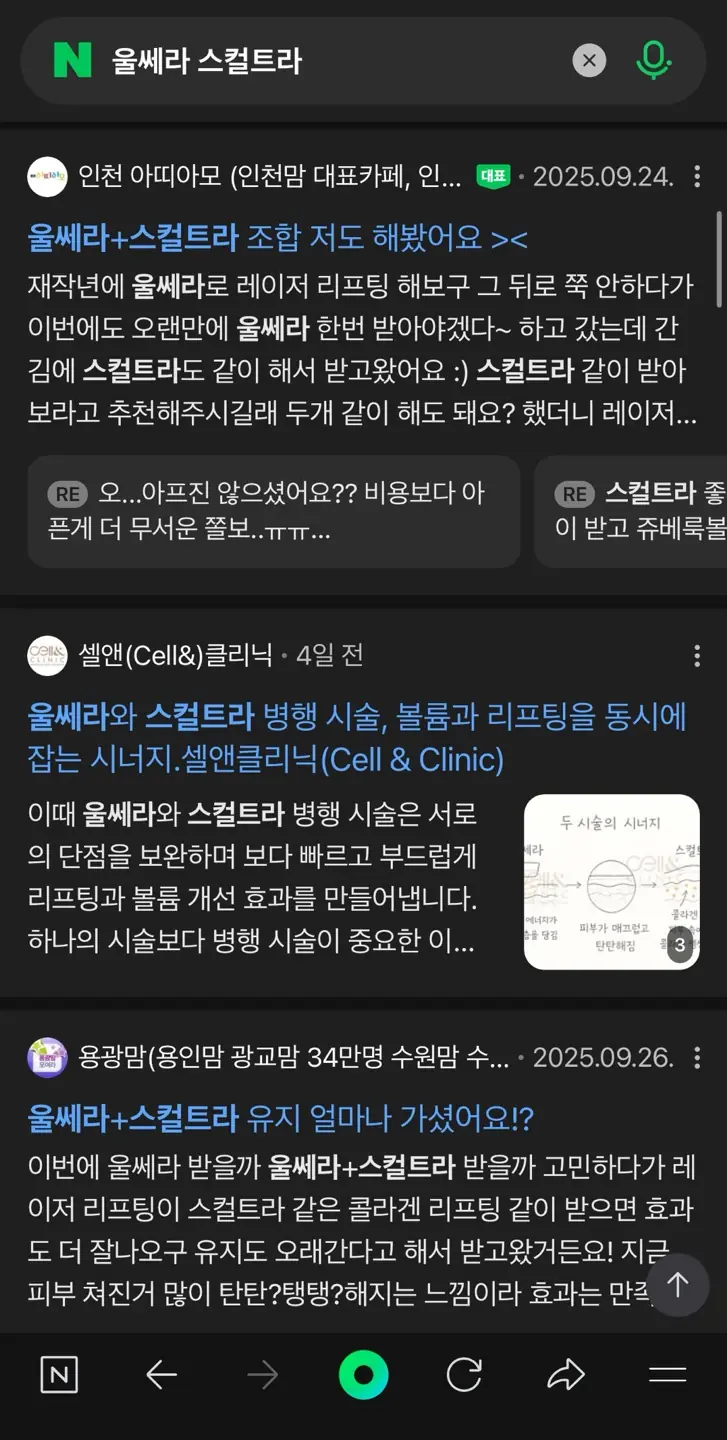Tap the 울쎄라 스컬트라 search field
Screen dimensions: 727x1440
(x=330, y=61)
